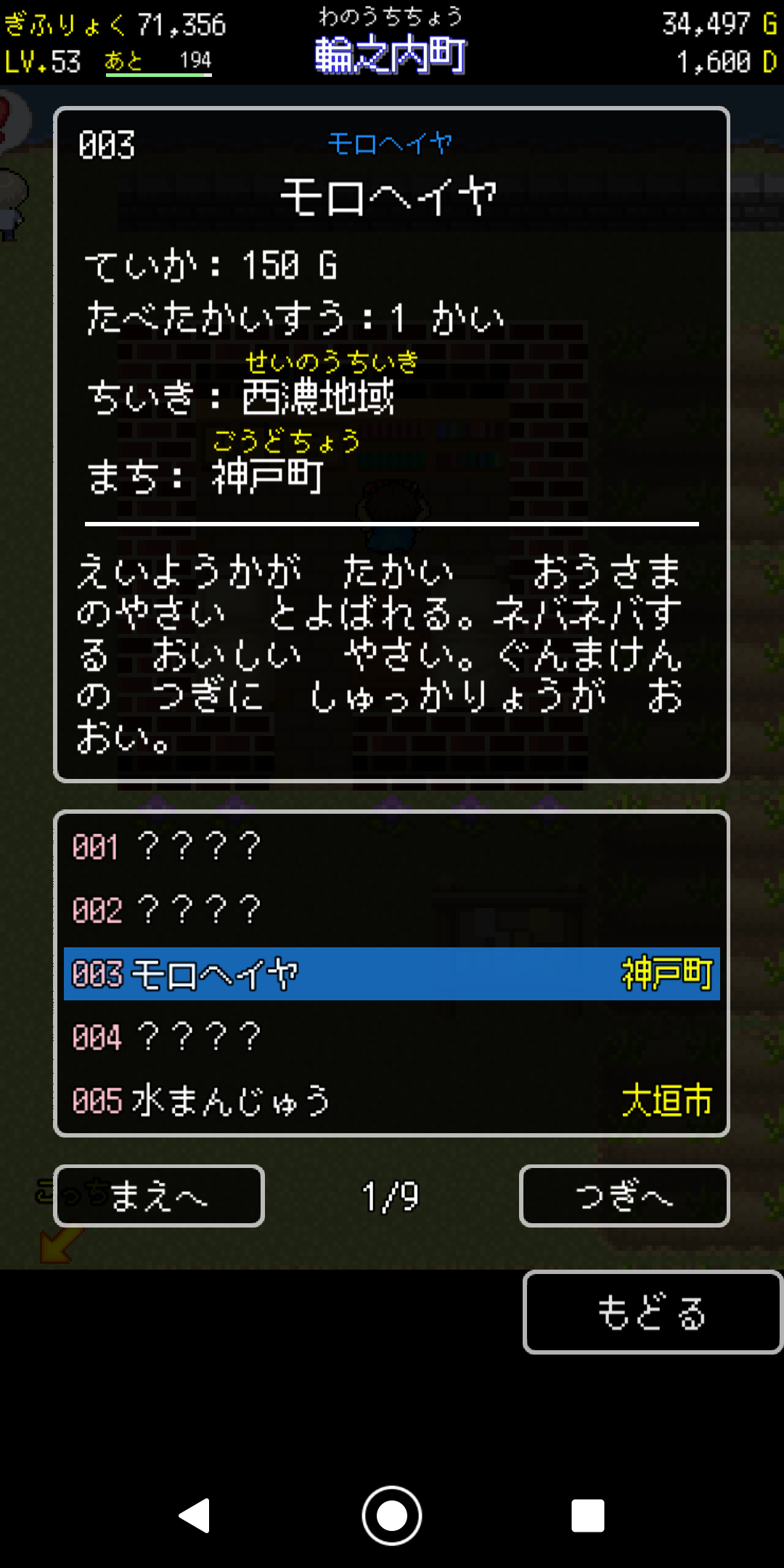Select entry 002 ？？？？
This screenshot has width=784, height=1568.
point(391,910)
